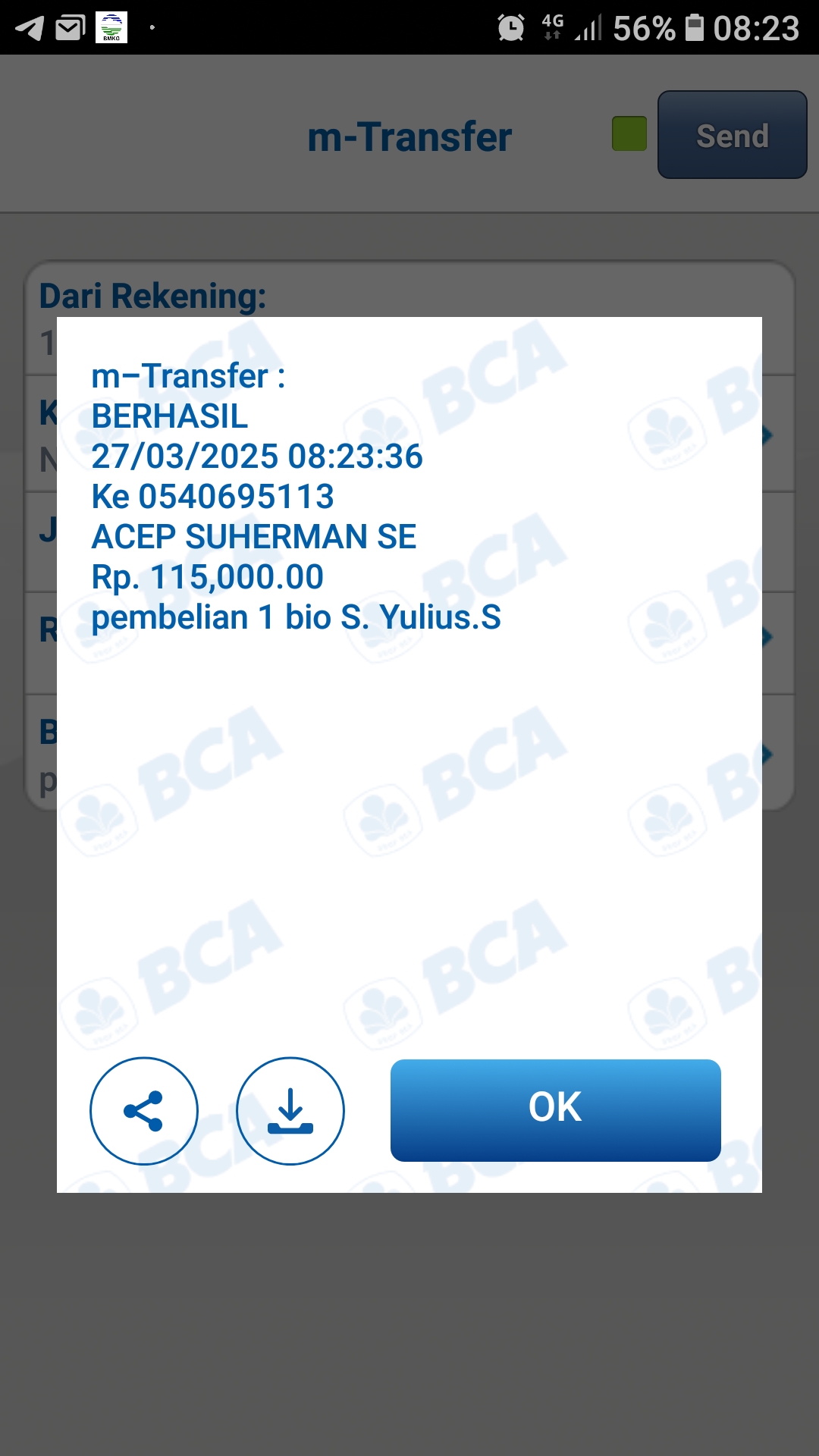819x1456 pixels.
Task: Download the transfer receipt
Action: coord(290,1111)
